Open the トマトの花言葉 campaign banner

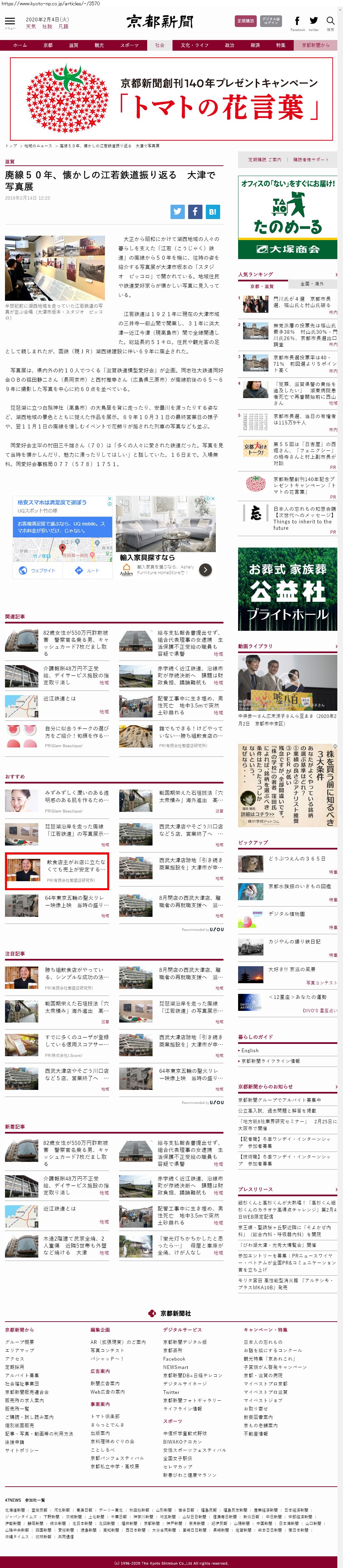[x=171, y=99]
